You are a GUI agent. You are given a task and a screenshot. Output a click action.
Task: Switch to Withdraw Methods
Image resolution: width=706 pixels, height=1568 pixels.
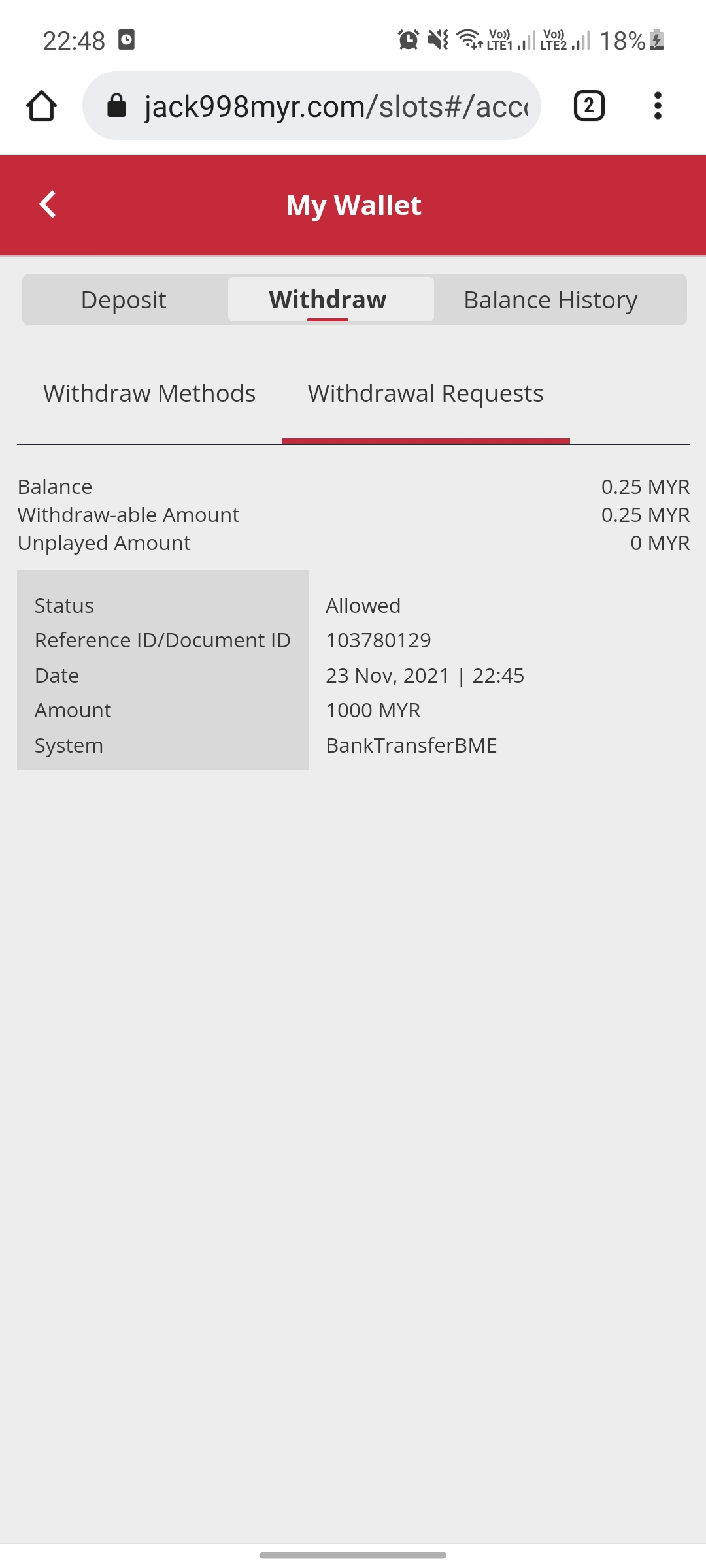[149, 393]
